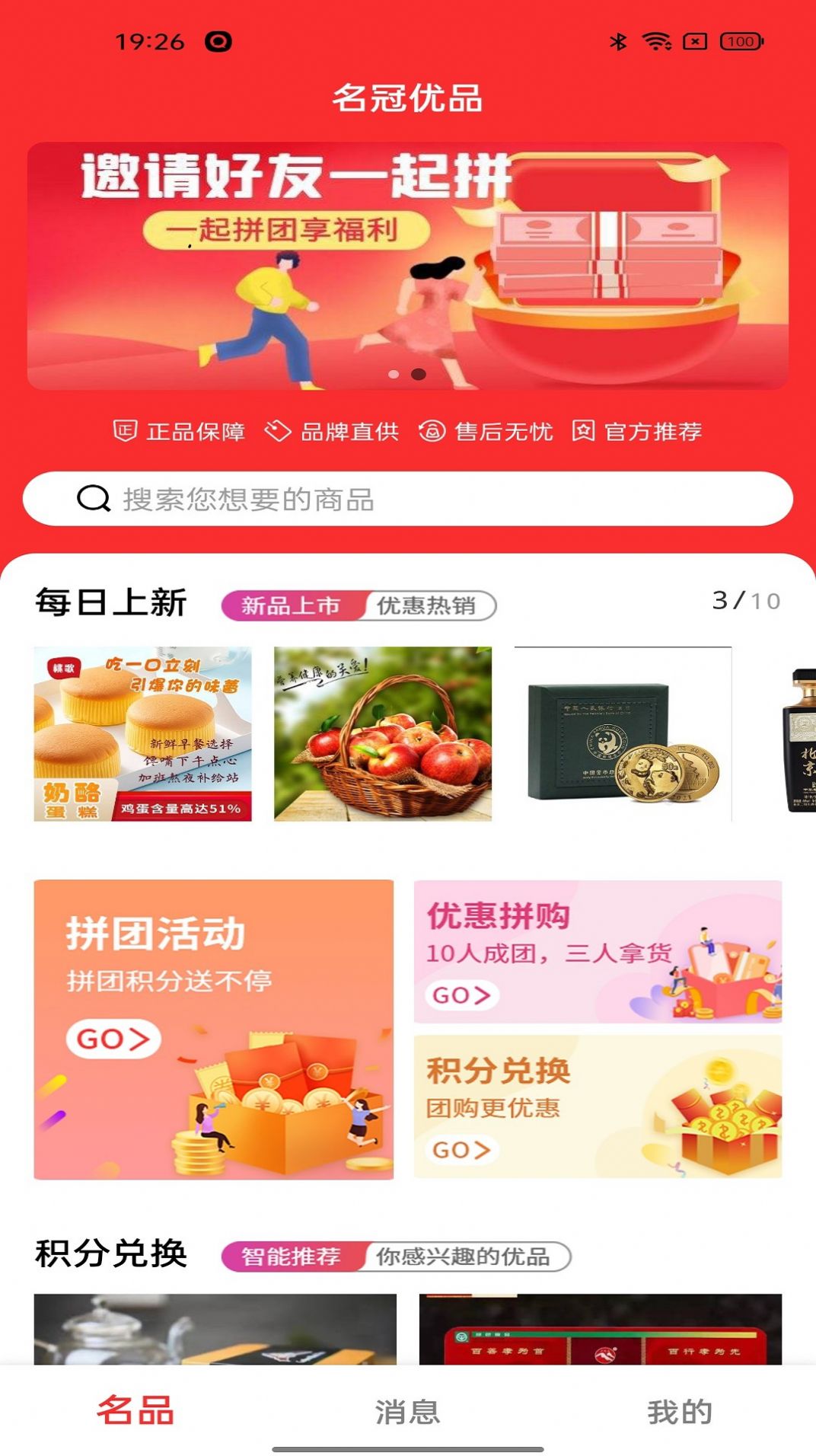Open the apple basket product tile
Screen dimensions: 816x1456
[382, 733]
